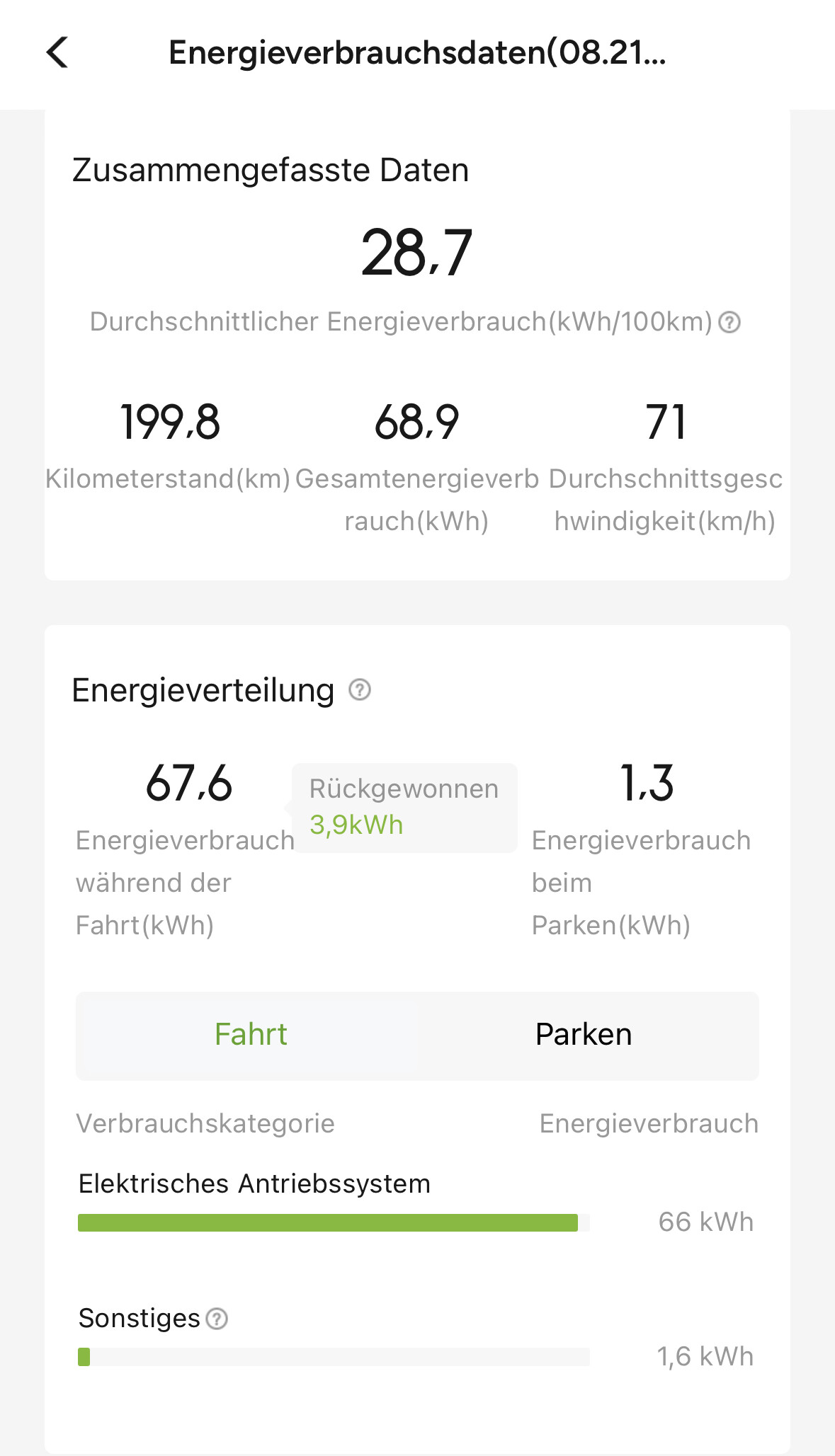The height and width of the screenshot is (1456, 835).
Task: Switch to the Parken tab
Action: (584, 1035)
